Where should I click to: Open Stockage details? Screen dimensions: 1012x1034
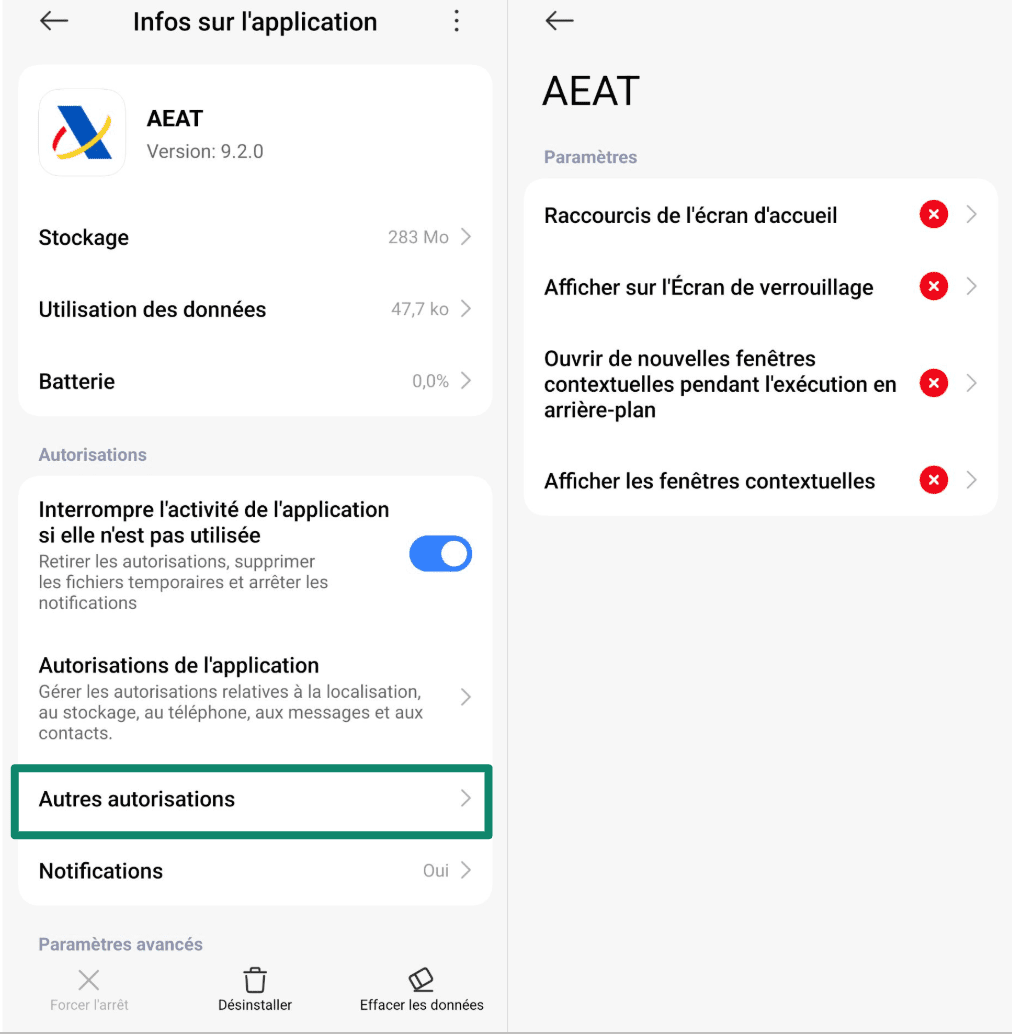pyautogui.click(x=254, y=238)
